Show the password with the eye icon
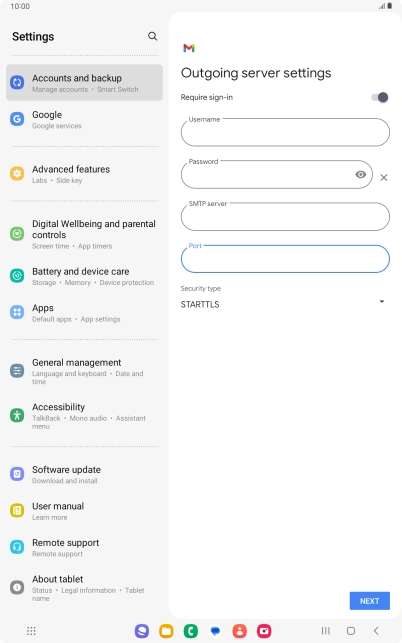Screen dimensions: 402x643 (x=361, y=175)
